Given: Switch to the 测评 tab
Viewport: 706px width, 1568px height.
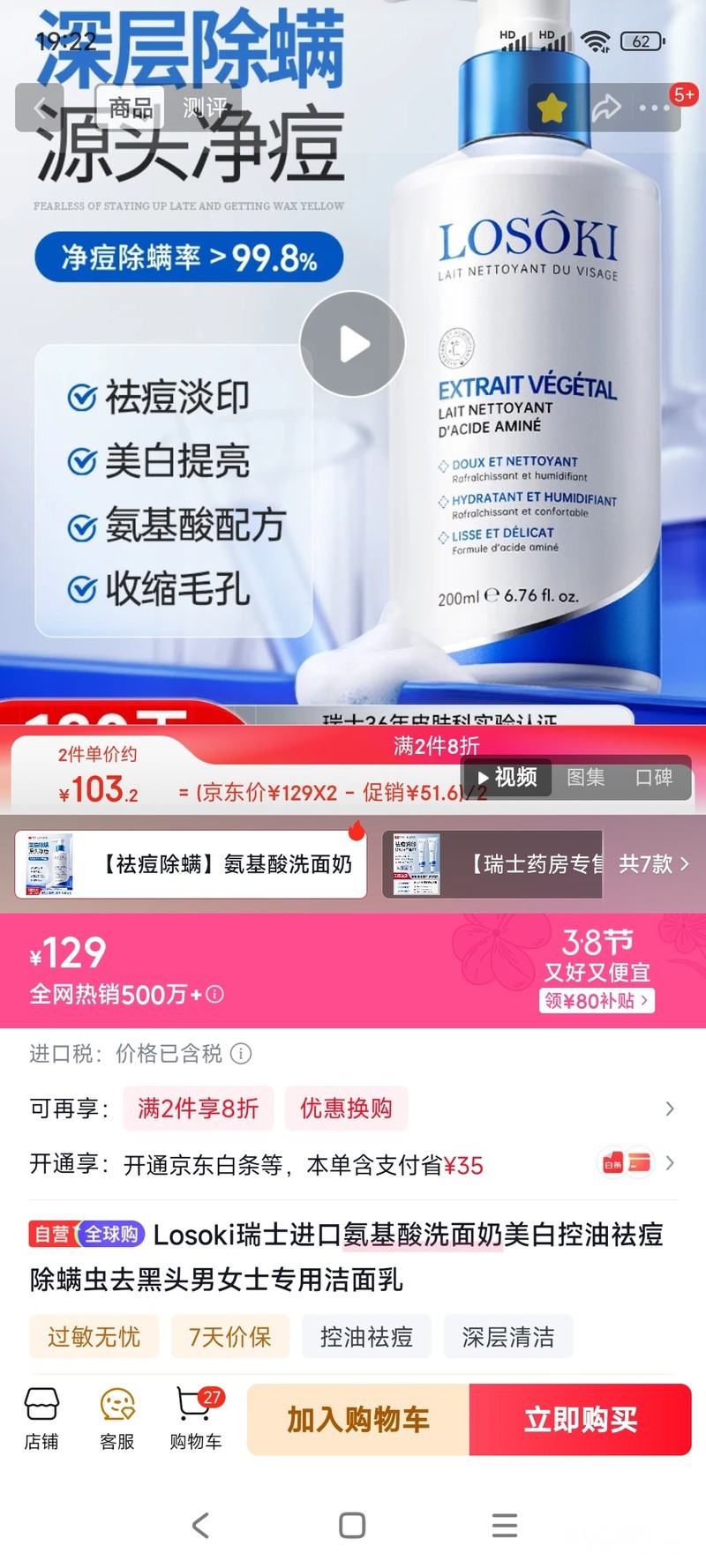Looking at the screenshot, I should pyautogui.click(x=205, y=108).
